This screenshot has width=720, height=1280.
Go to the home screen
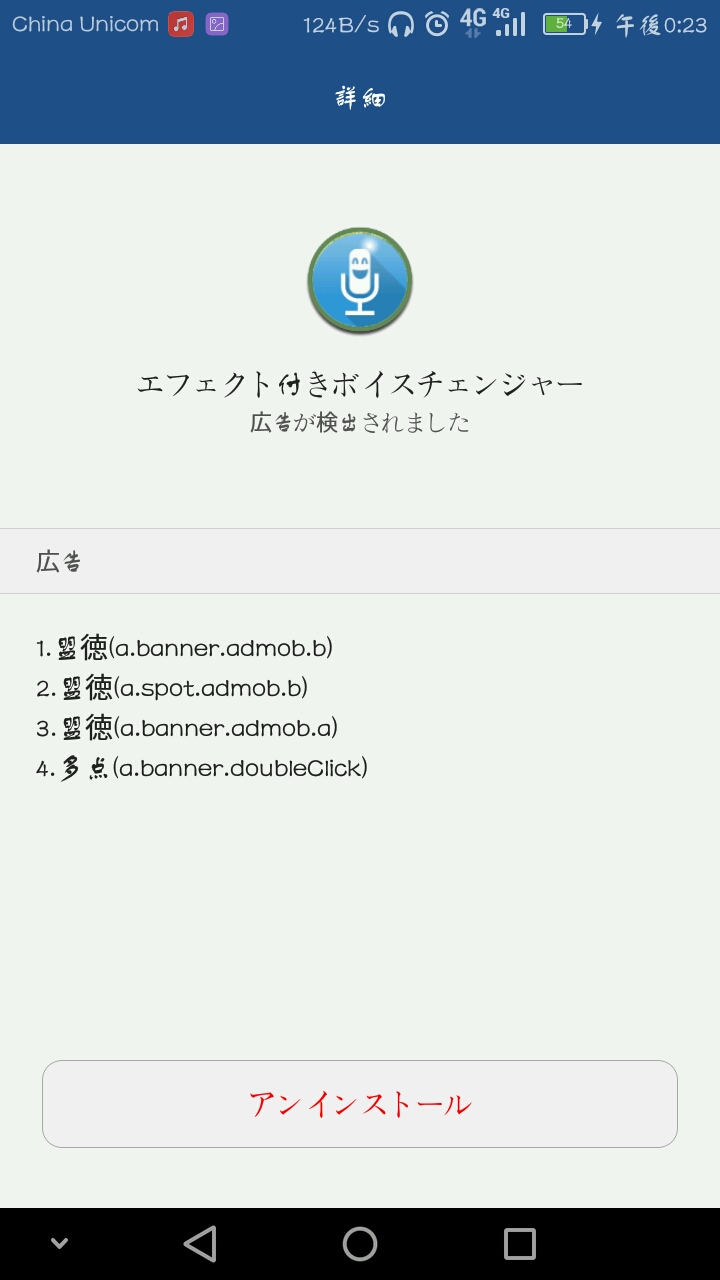(360, 1244)
